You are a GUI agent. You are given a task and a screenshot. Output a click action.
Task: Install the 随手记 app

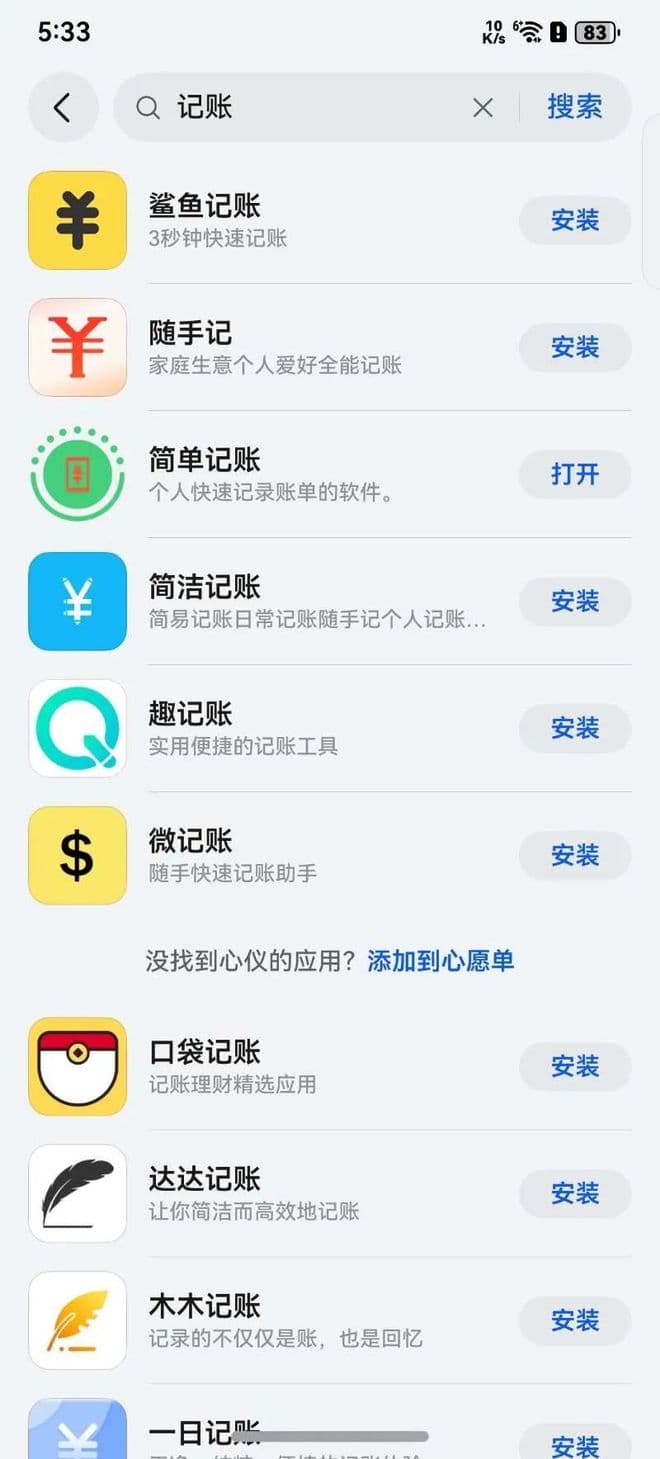pyautogui.click(x=575, y=348)
